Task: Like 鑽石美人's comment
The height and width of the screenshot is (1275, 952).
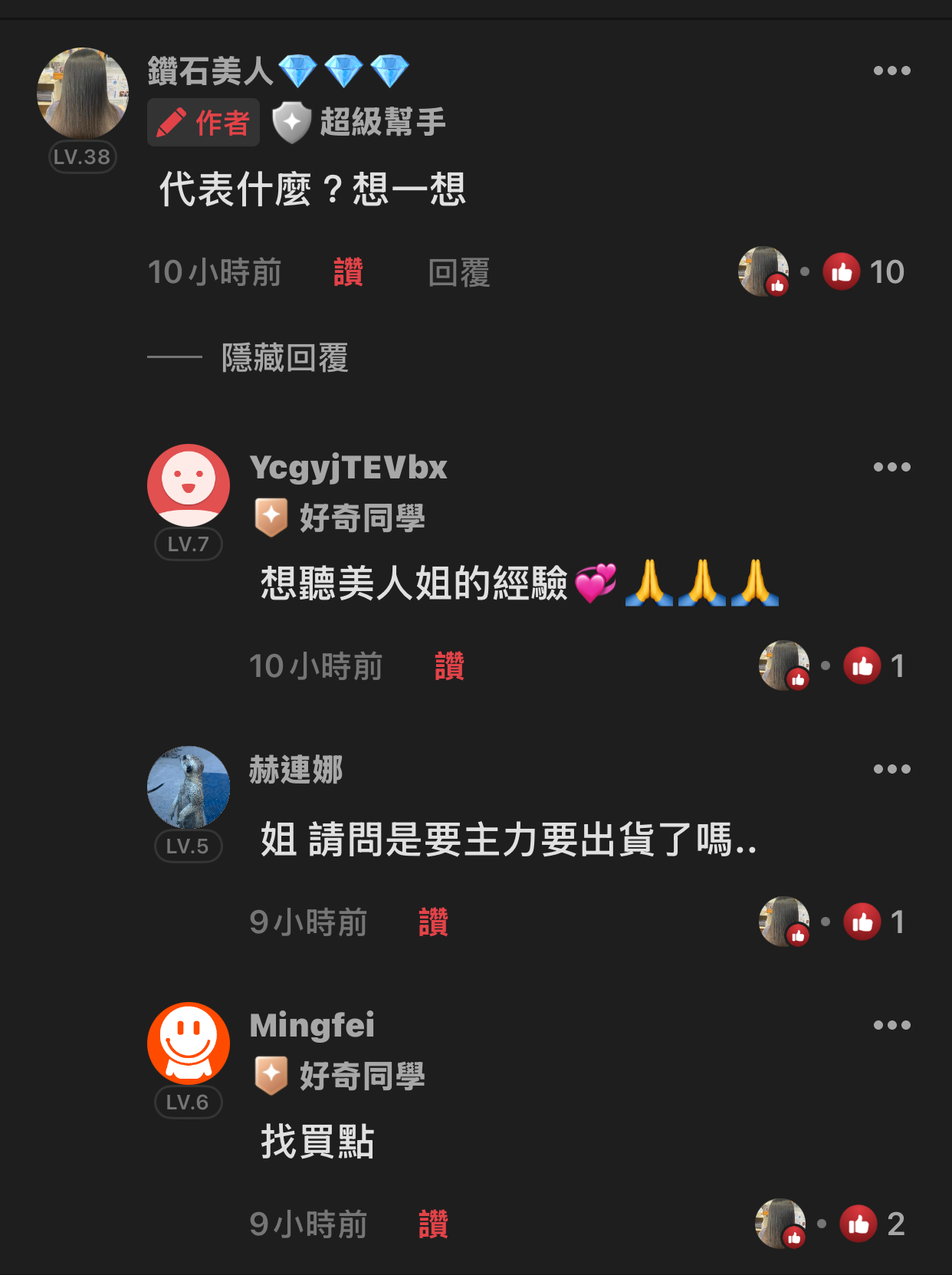Action: point(348,273)
